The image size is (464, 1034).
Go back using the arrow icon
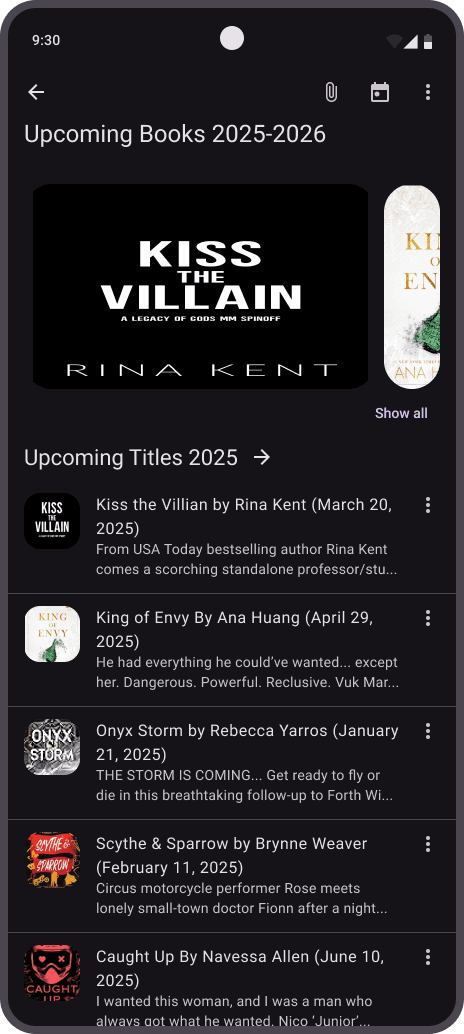point(36,92)
